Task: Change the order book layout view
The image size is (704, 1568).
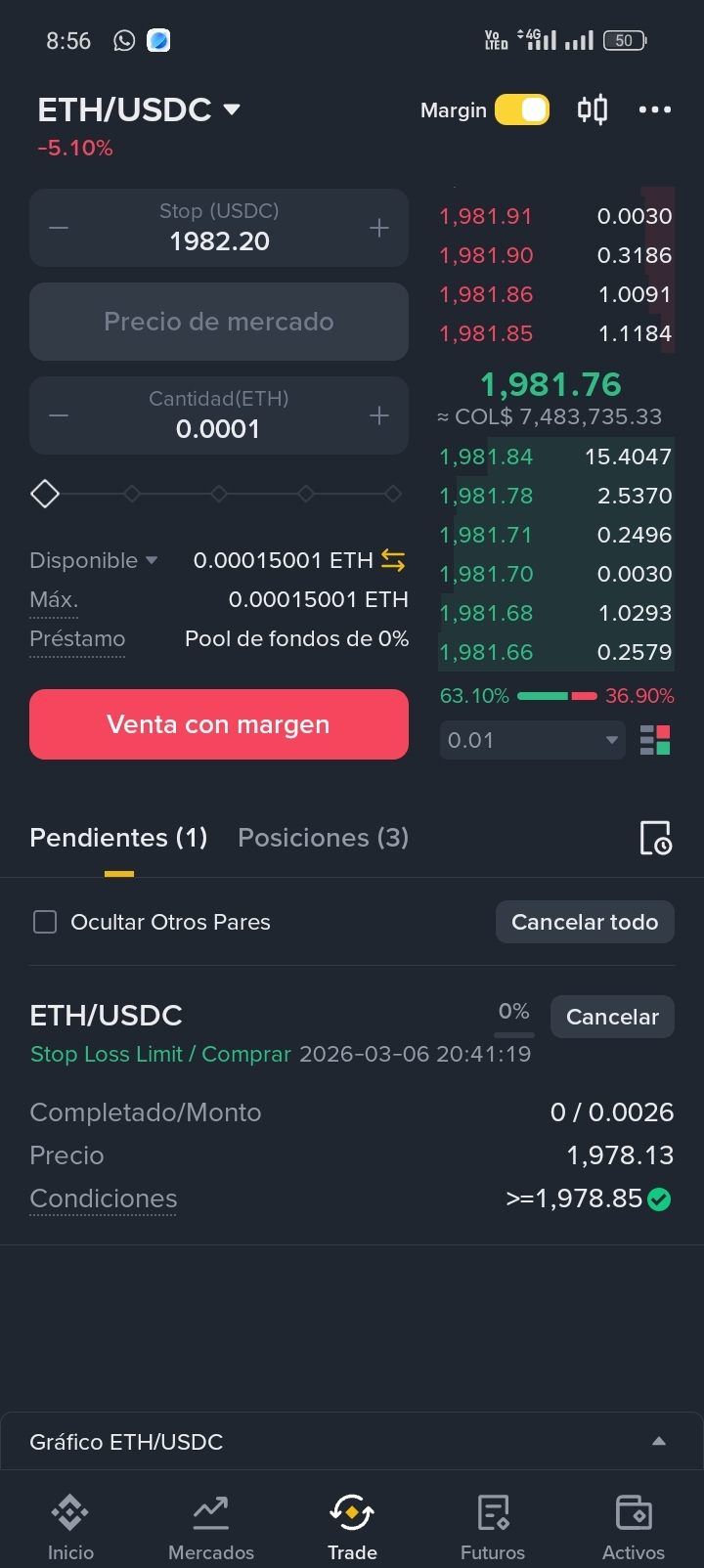Action: coord(655,741)
